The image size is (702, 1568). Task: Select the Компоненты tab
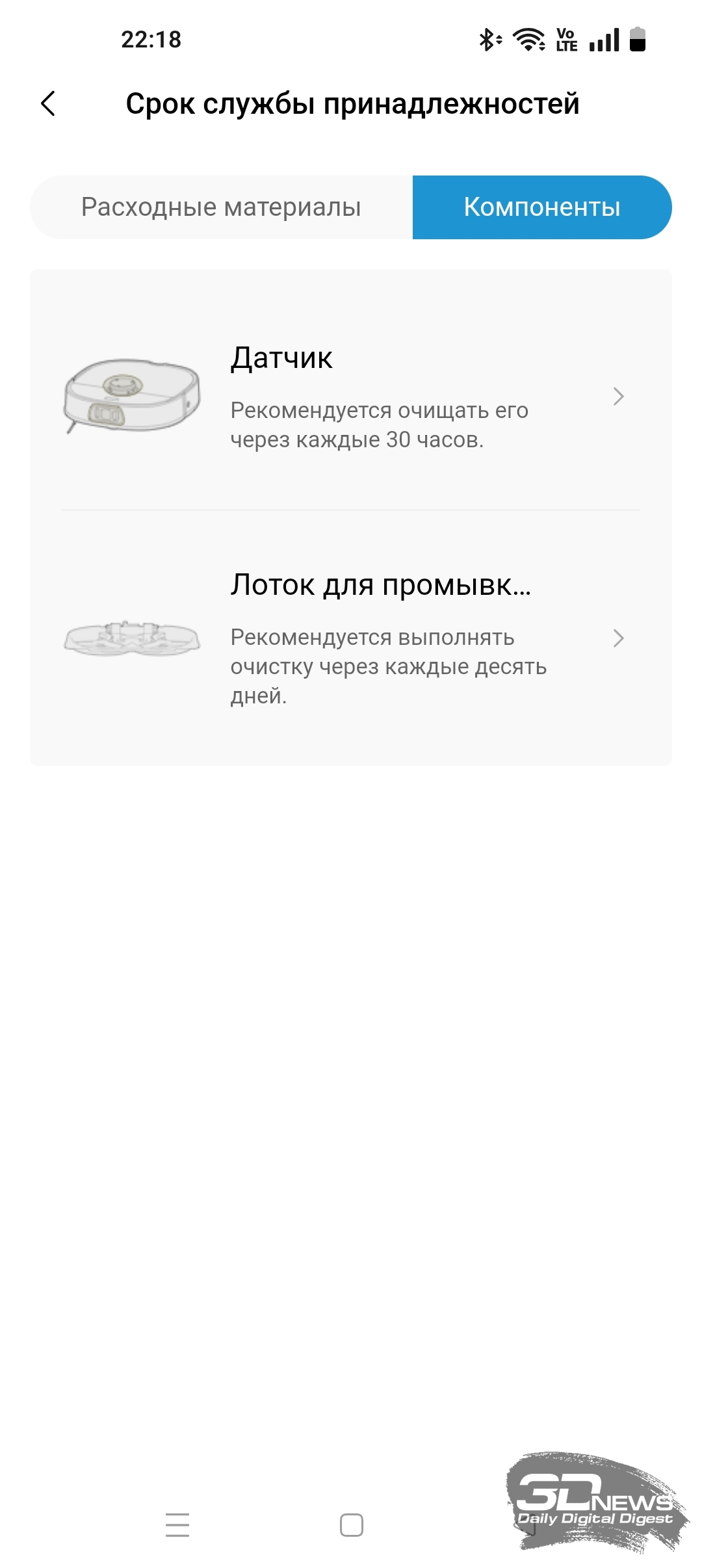(x=542, y=207)
